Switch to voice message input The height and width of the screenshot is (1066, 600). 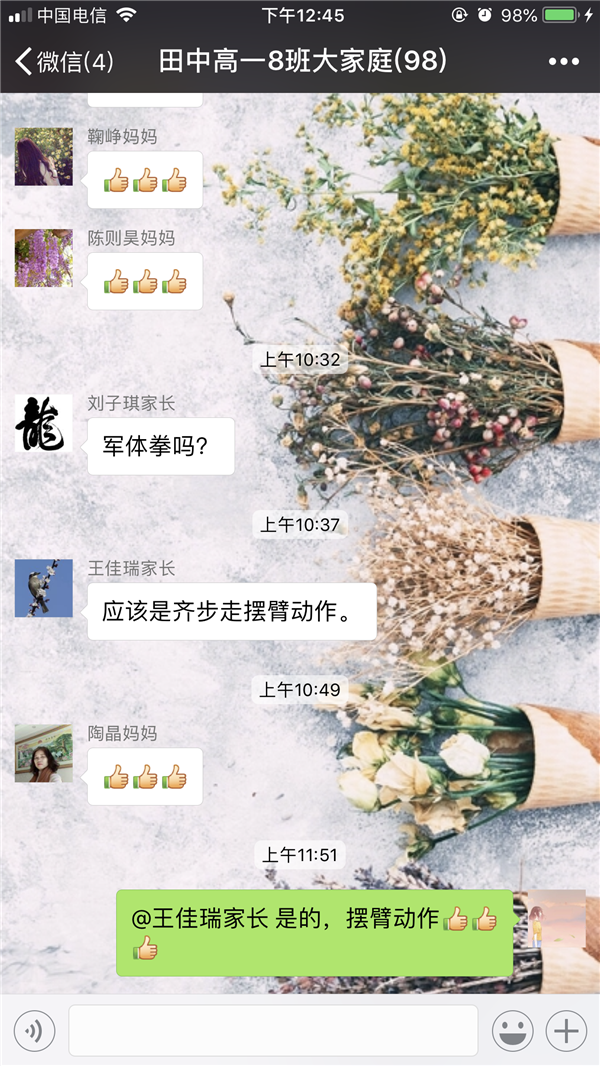pyautogui.click(x=35, y=1030)
